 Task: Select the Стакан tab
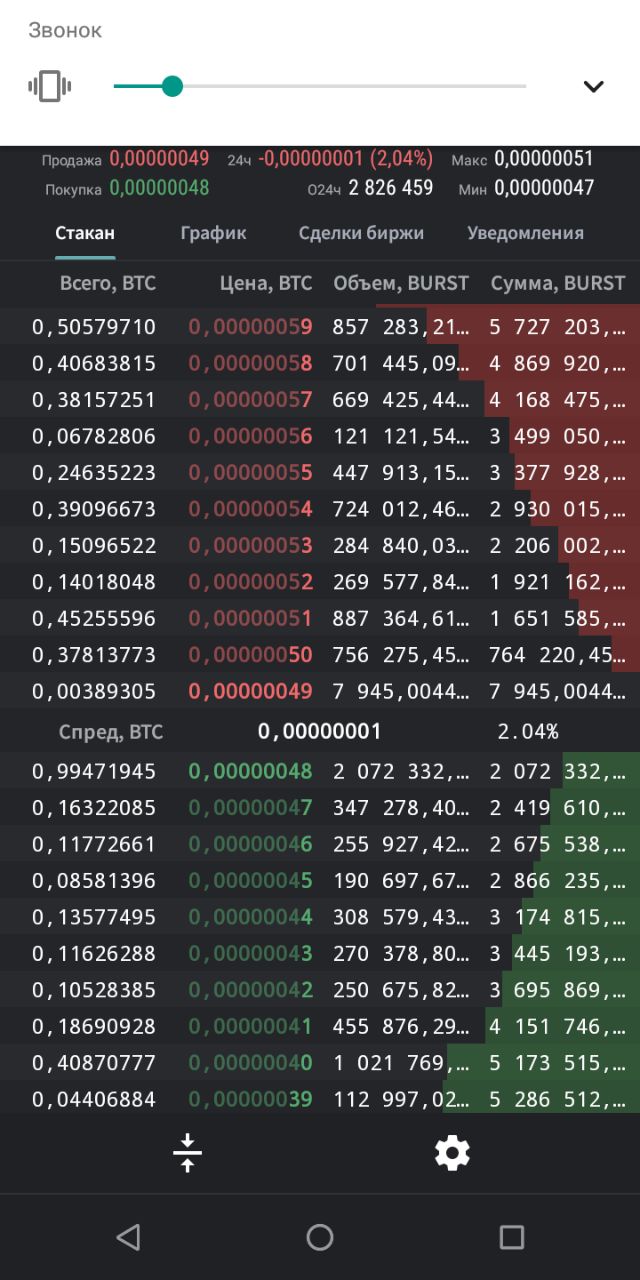pos(85,233)
